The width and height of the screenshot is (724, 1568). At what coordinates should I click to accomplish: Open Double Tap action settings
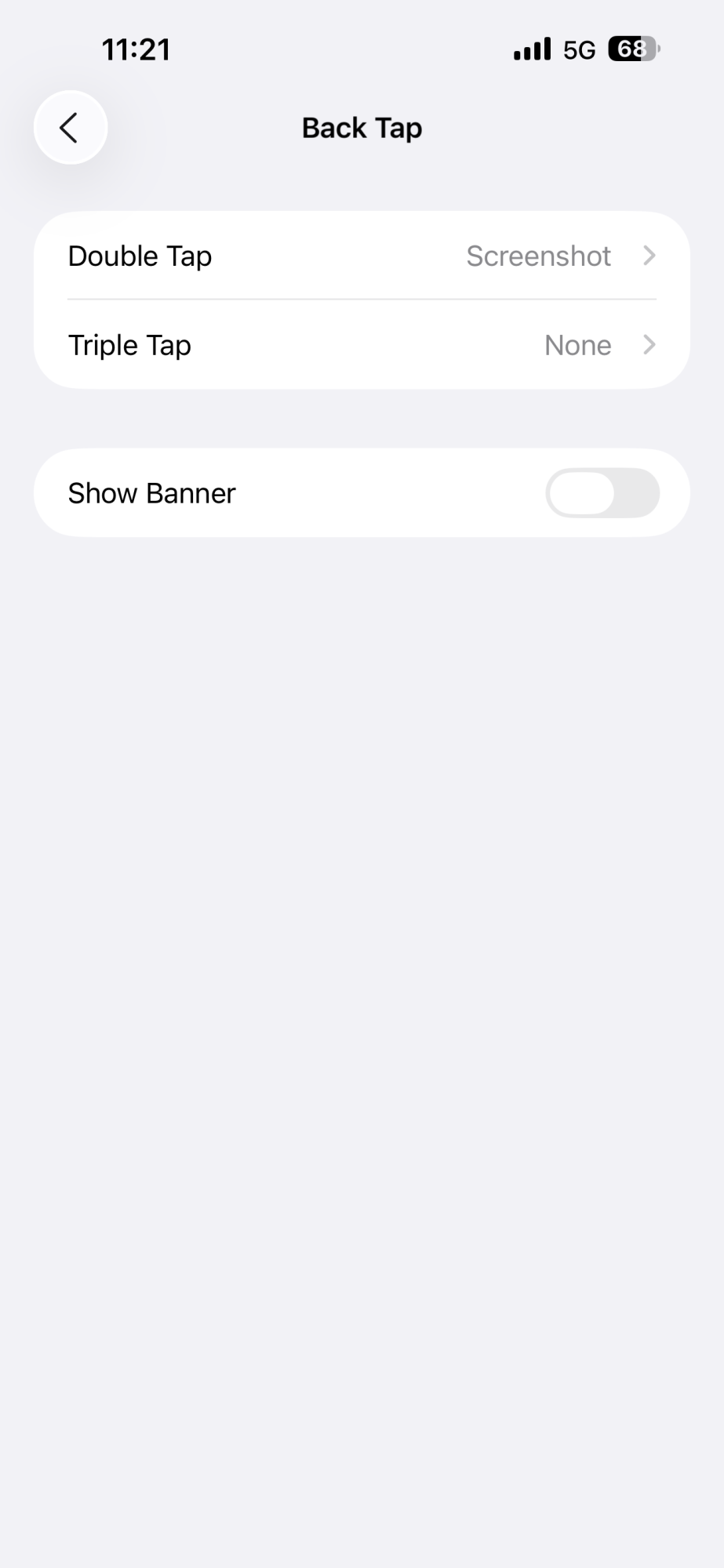click(362, 256)
